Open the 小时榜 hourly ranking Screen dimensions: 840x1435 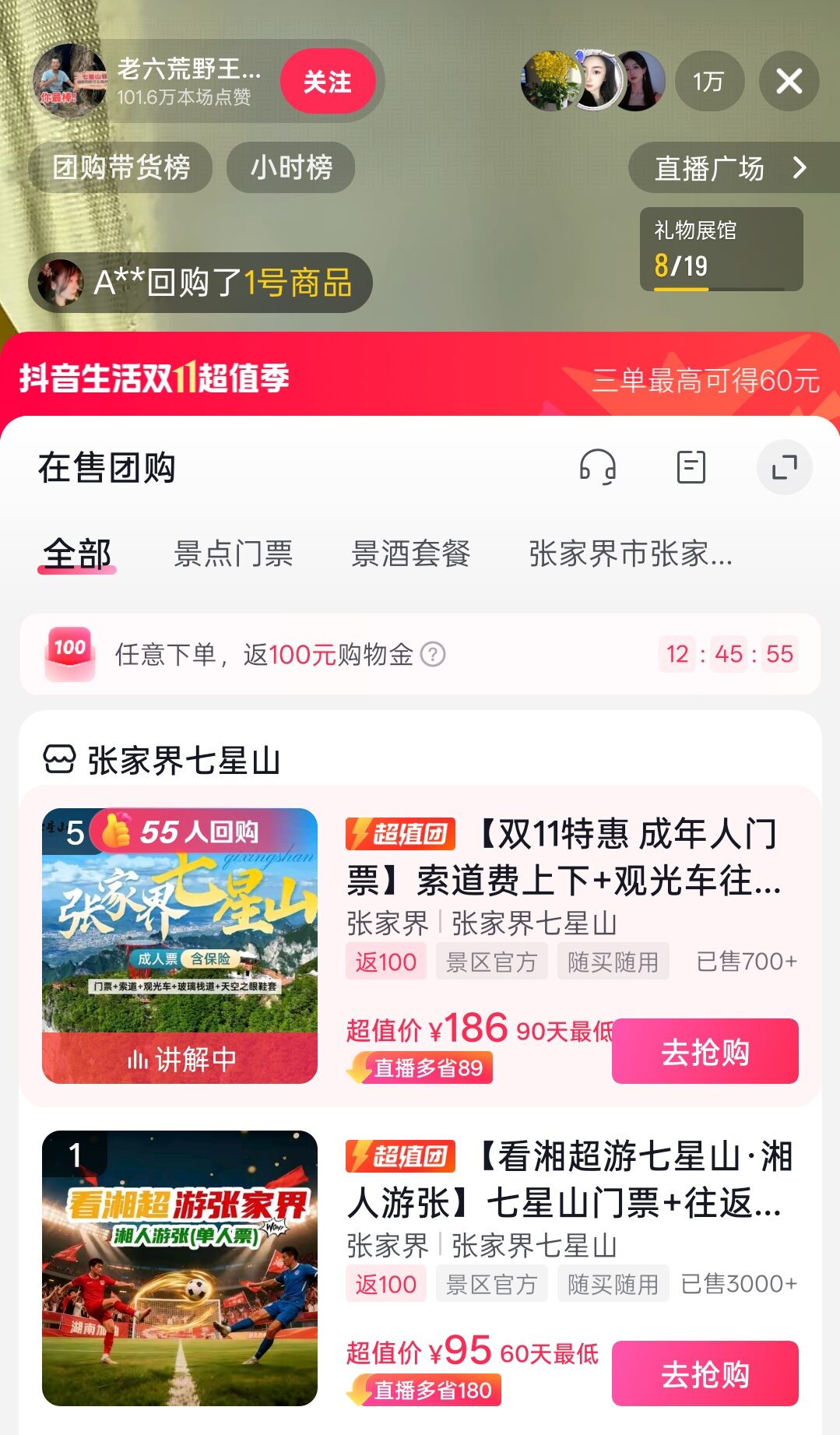[291, 167]
